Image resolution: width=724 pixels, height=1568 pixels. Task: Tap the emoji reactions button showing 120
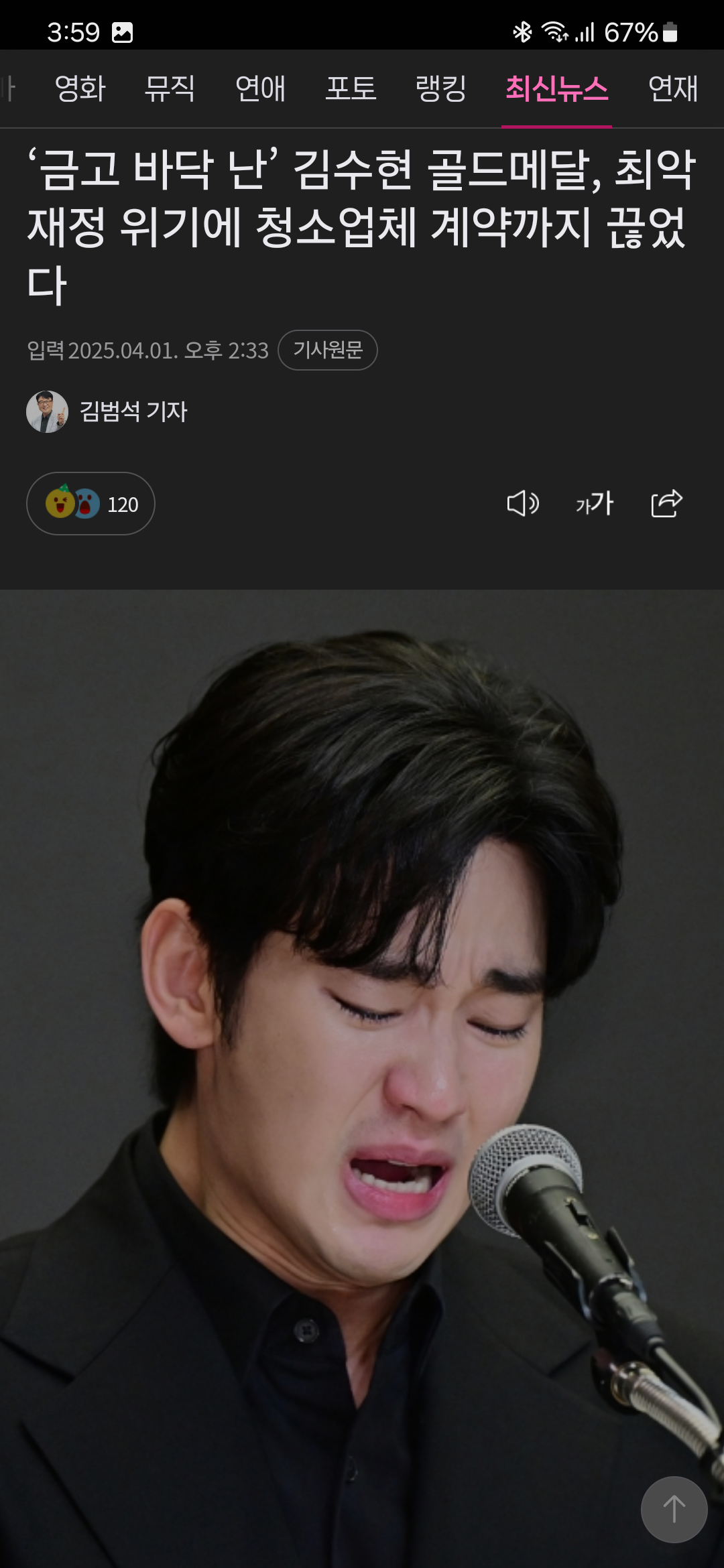(x=90, y=504)
